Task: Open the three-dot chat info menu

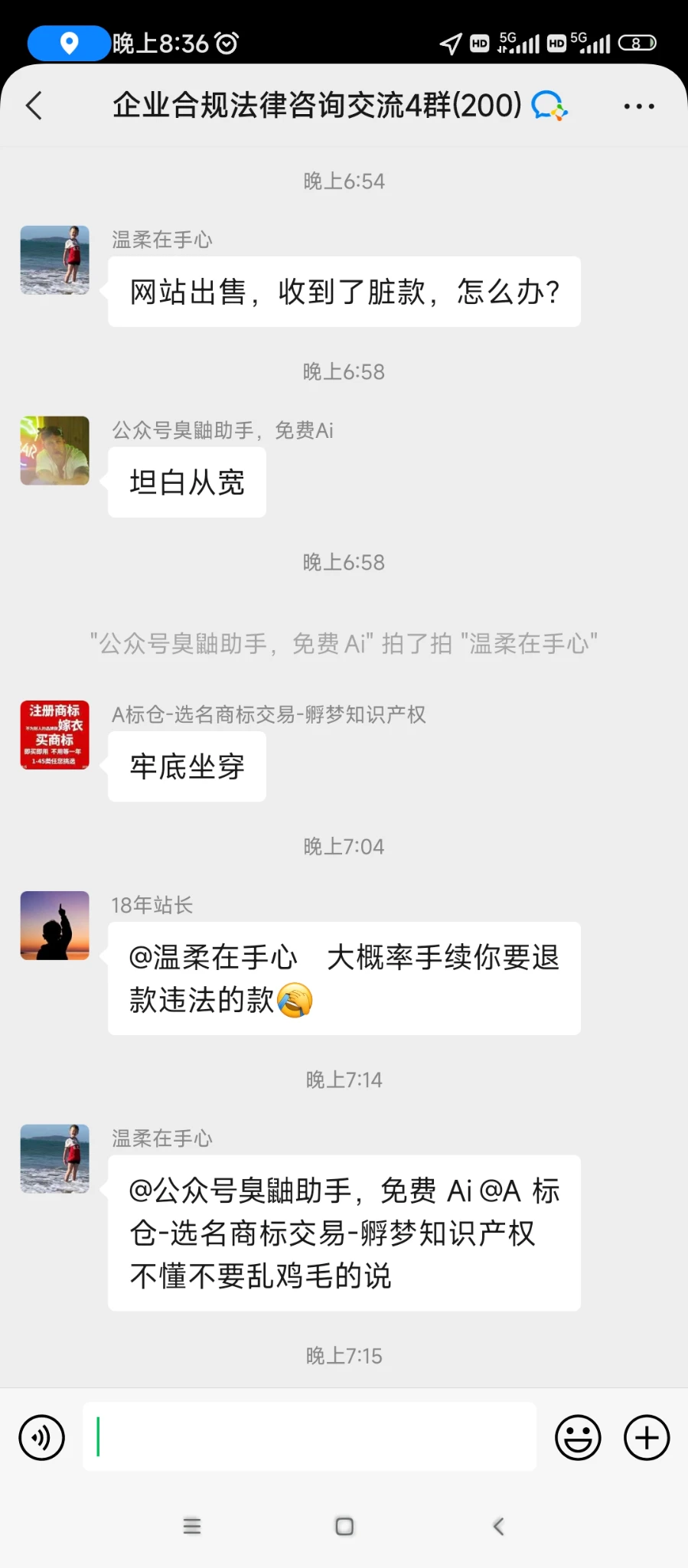Action: point(638,106)
